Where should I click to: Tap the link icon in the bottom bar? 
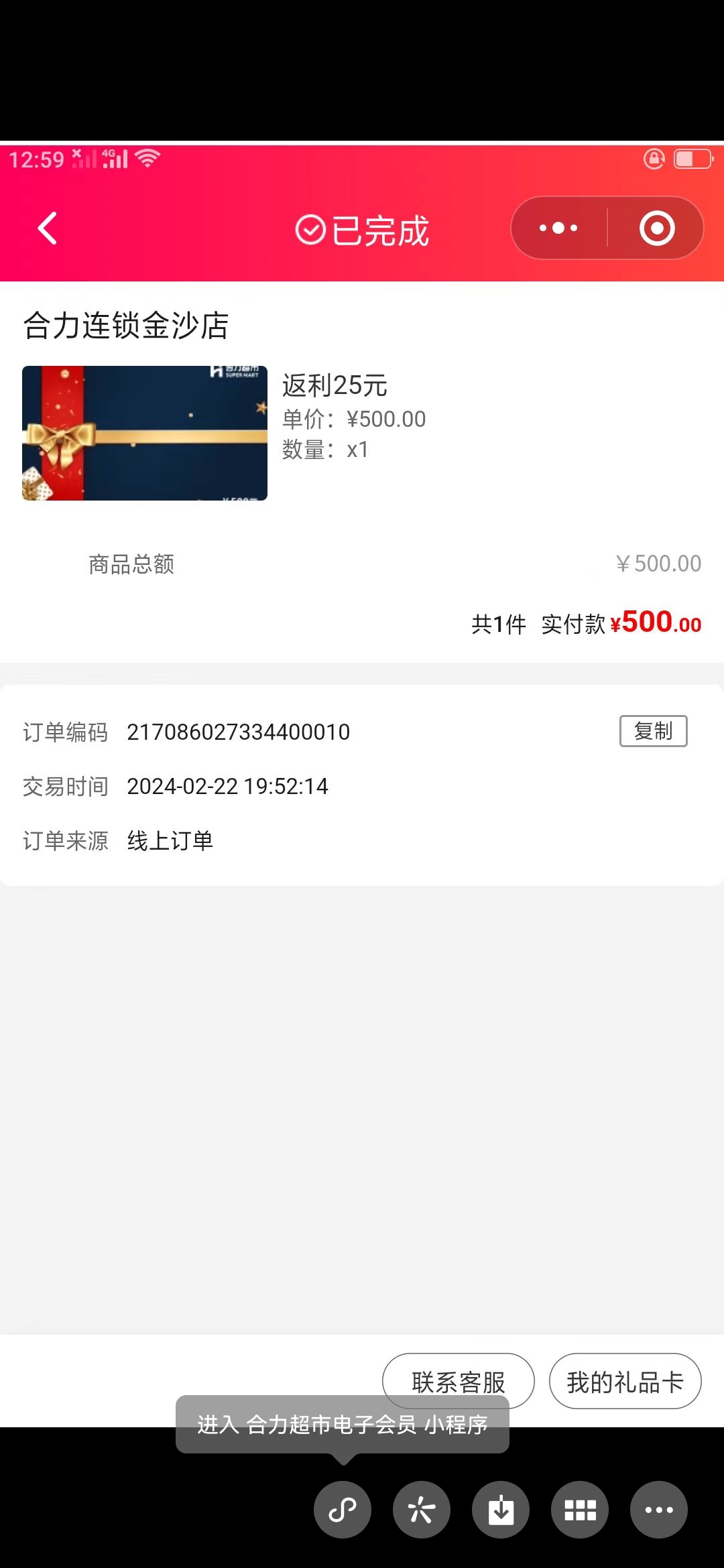pyautogui.click(x=342, y=1510)
